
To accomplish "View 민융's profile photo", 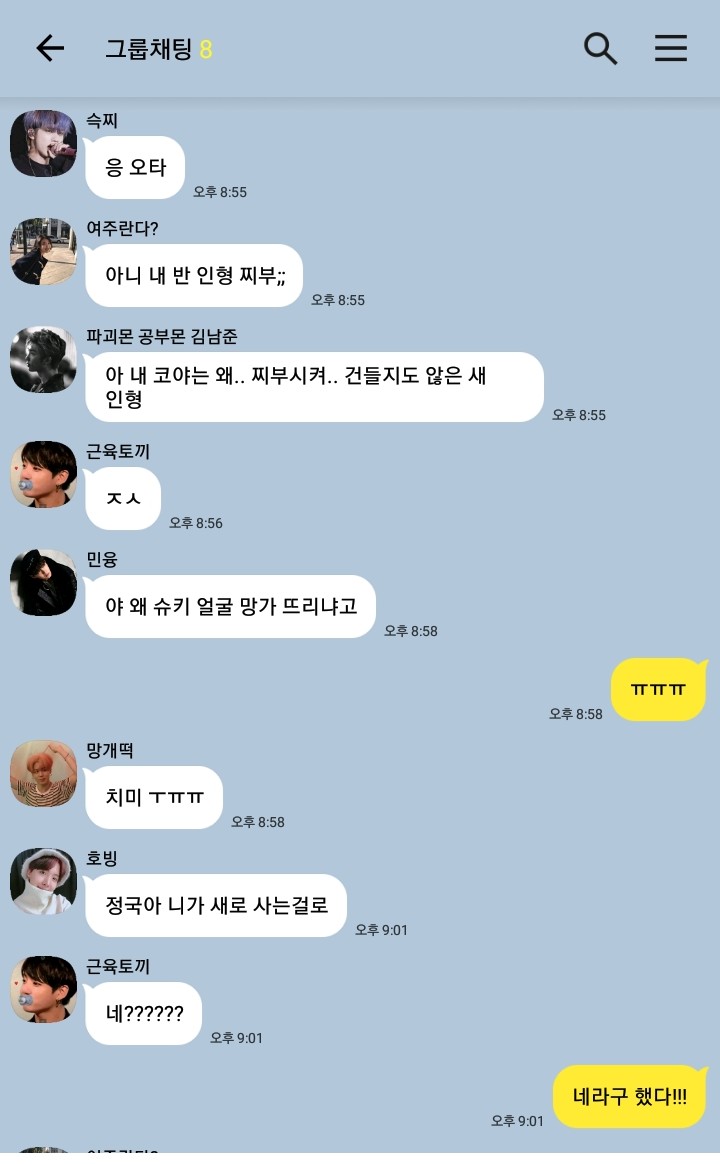I will (x=44, y=582).
